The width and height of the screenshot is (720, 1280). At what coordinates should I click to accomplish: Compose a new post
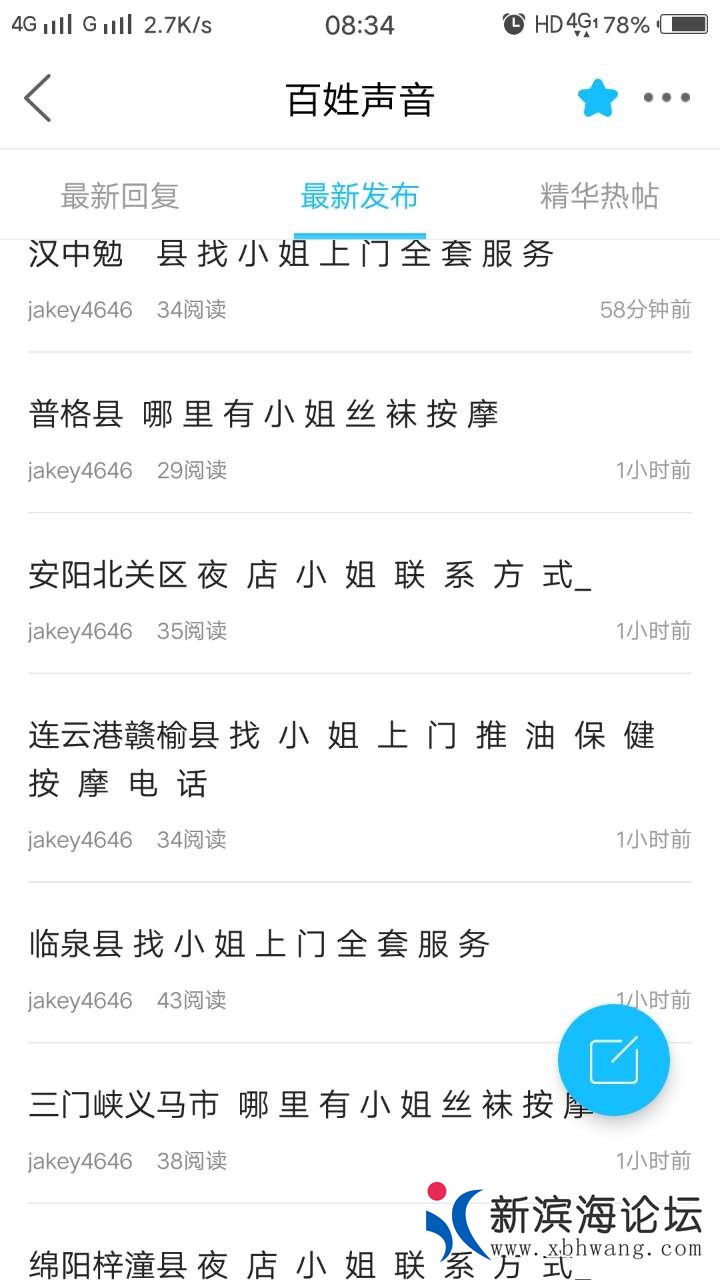pyautogui.click(x=613, y=1060)
